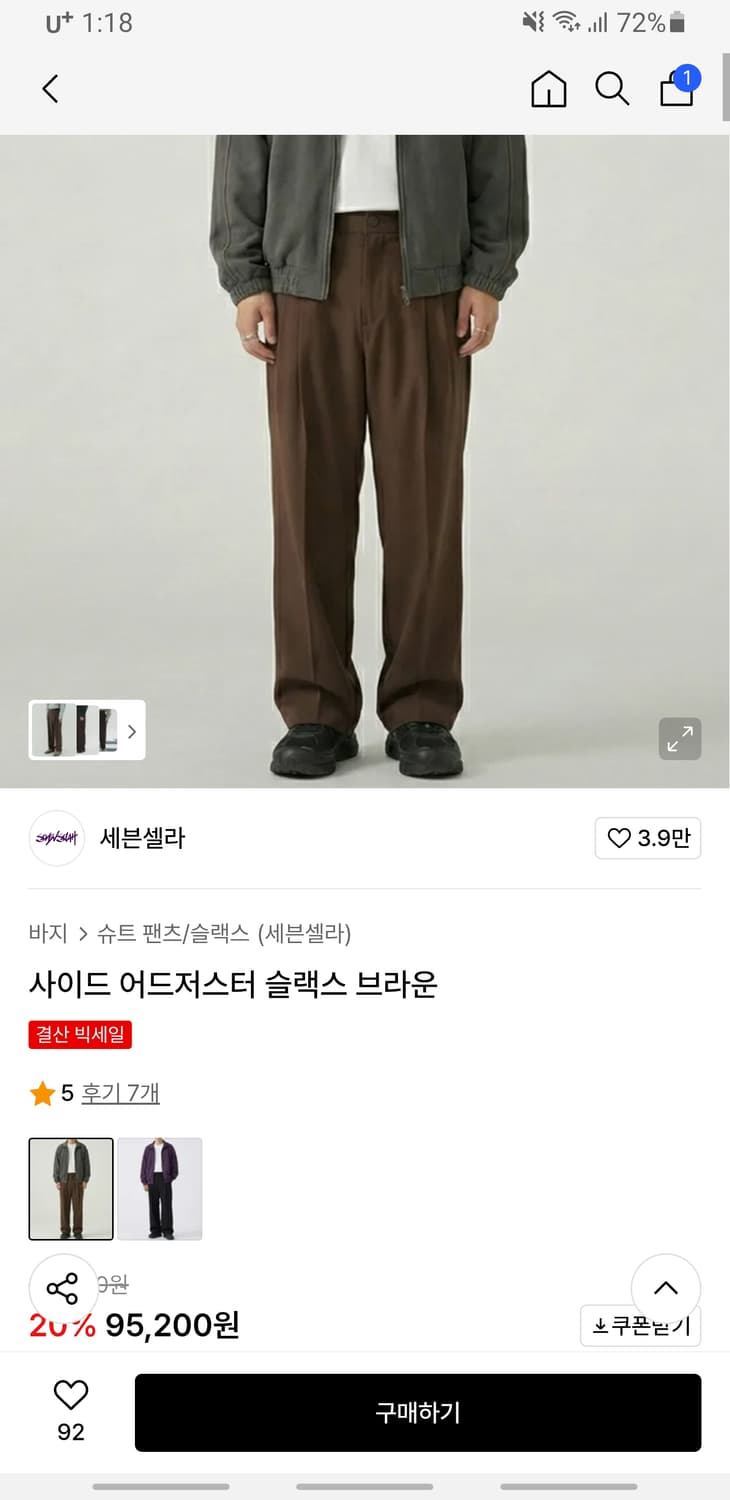Select the purple jacket product thumbnail
Screen dimensions: 730x1500
coord(160,1189)
